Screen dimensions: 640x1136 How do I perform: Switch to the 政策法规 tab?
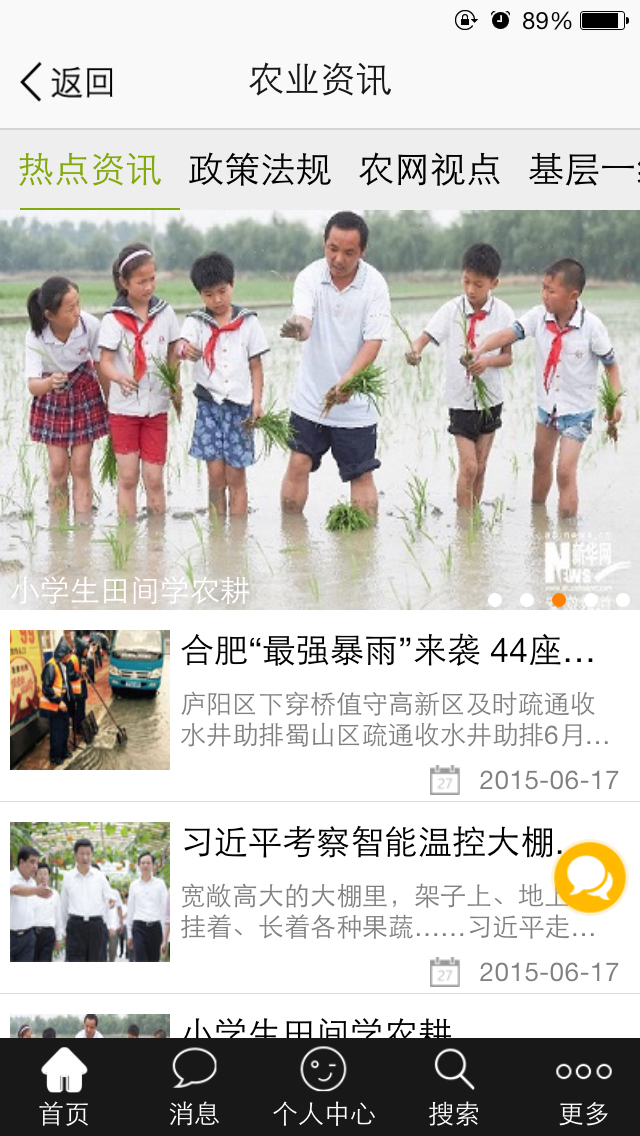click(259, 170)
